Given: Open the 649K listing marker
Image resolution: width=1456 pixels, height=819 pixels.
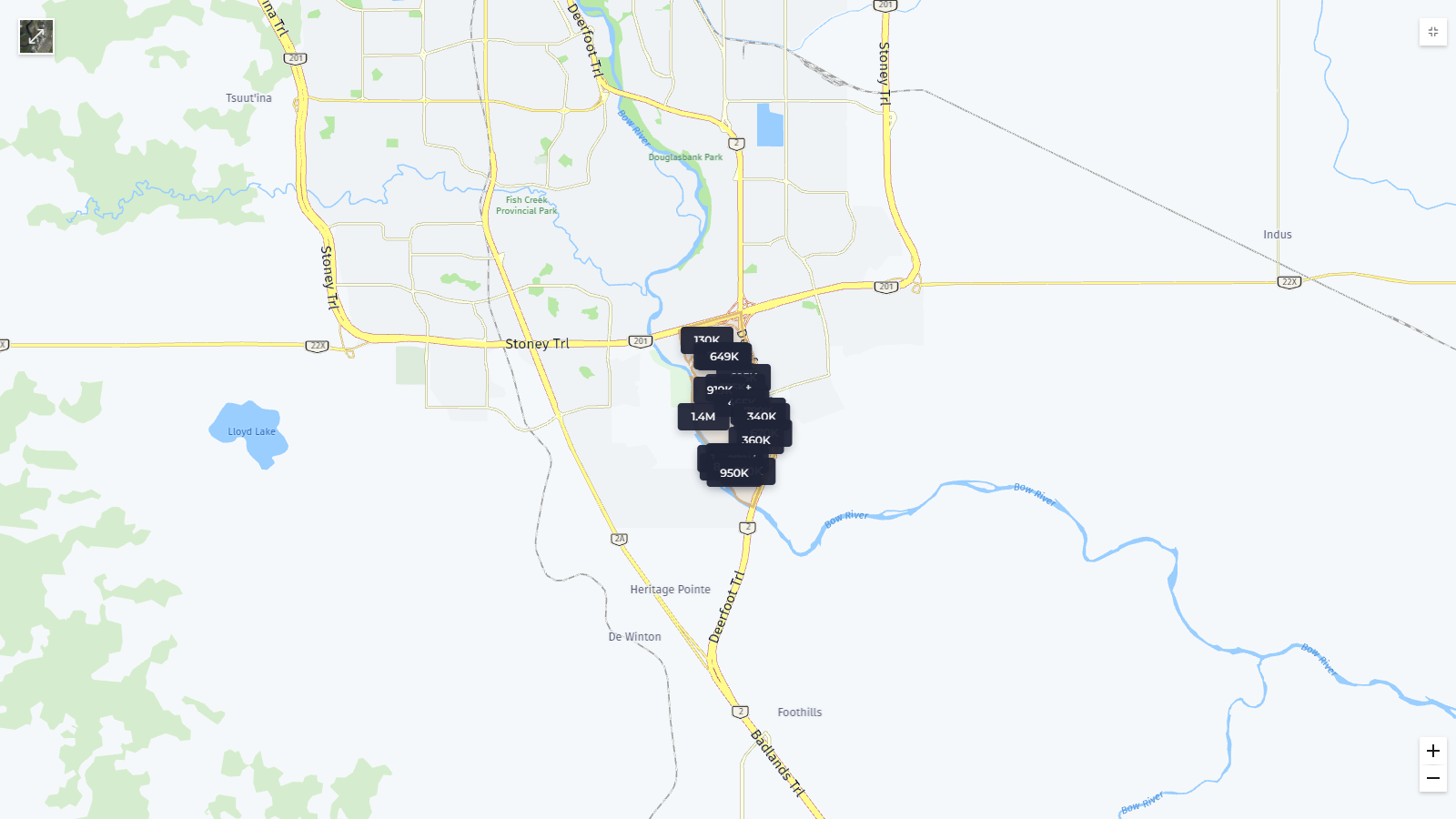Looking at the screenshot, I should tap(723, 357).
